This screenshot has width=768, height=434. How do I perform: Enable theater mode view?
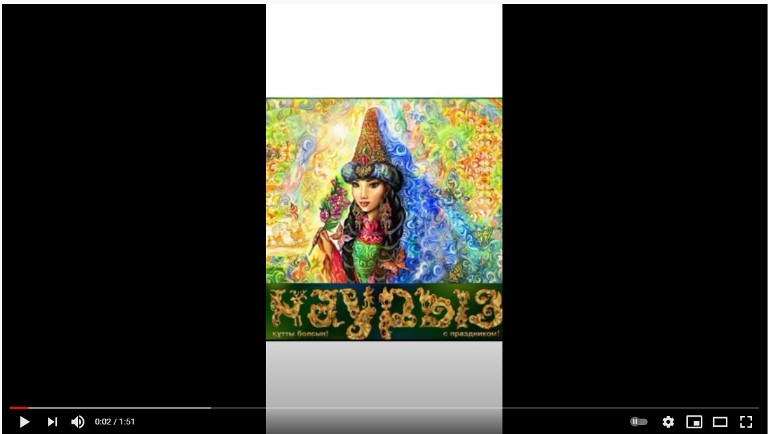pyautogui.click(x=720, y=422)
